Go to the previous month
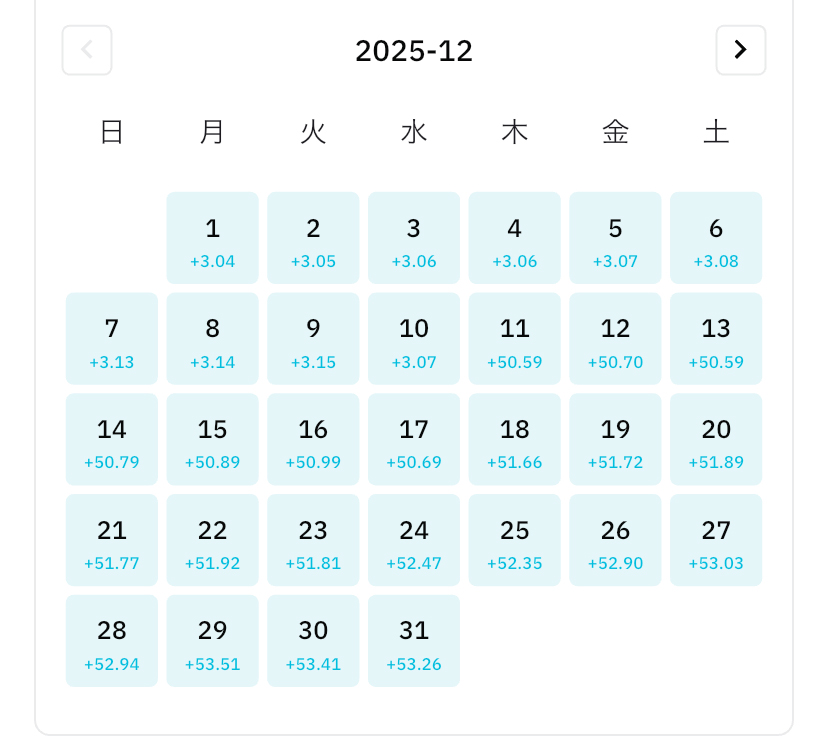Image resolution: width=828 pixels, height=752 pixels. coord(87,50)
